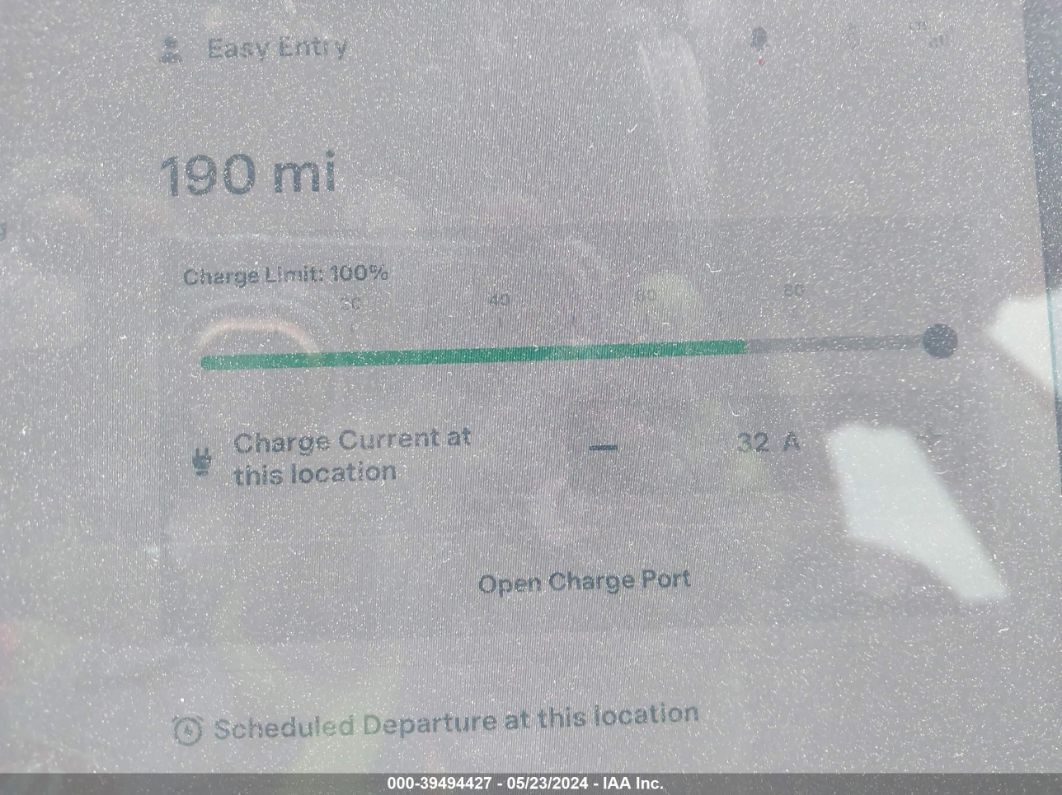1062x795 pixels.
Task: Tap Open Charge Port
Action: [585, 582]
